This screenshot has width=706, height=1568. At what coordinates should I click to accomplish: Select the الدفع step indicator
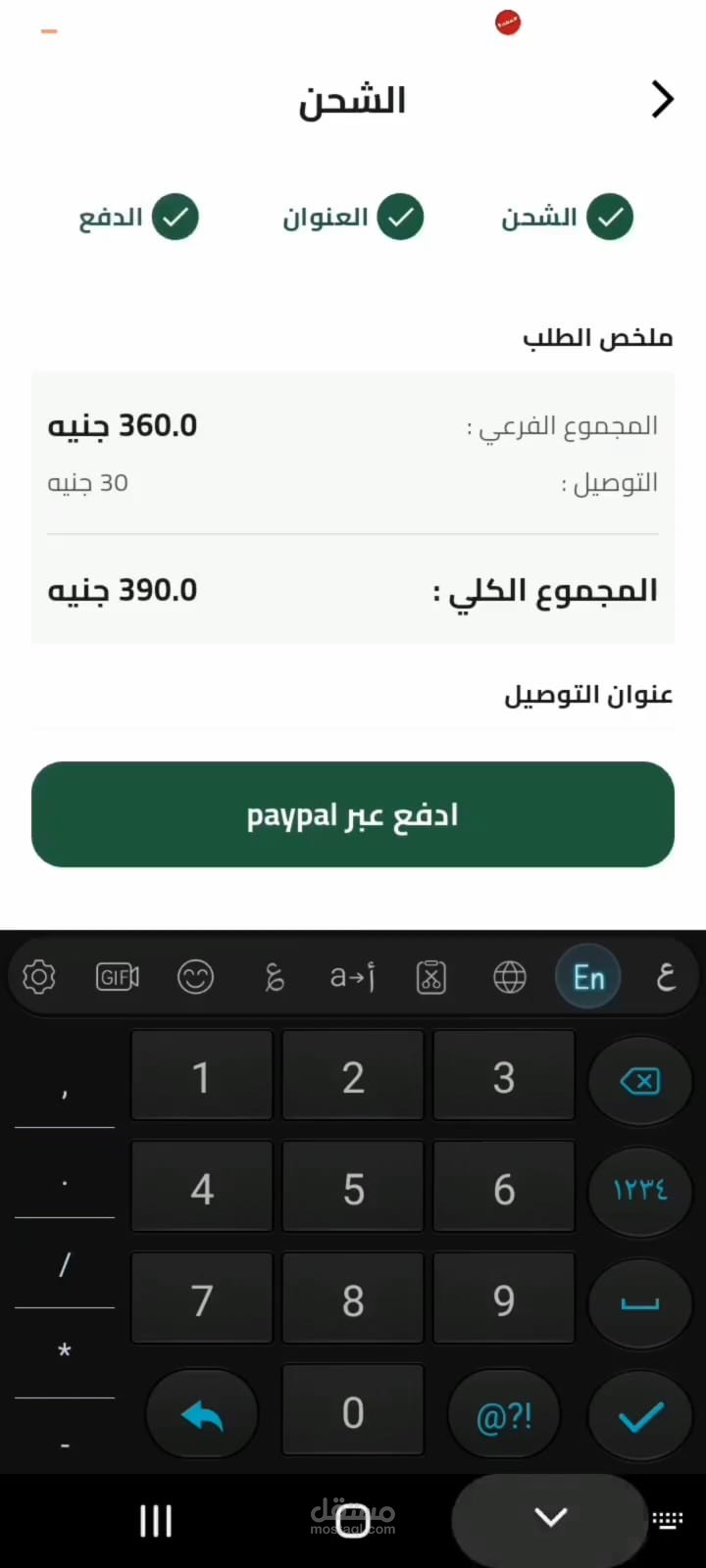pyautogui.click(x=138, y=217)
